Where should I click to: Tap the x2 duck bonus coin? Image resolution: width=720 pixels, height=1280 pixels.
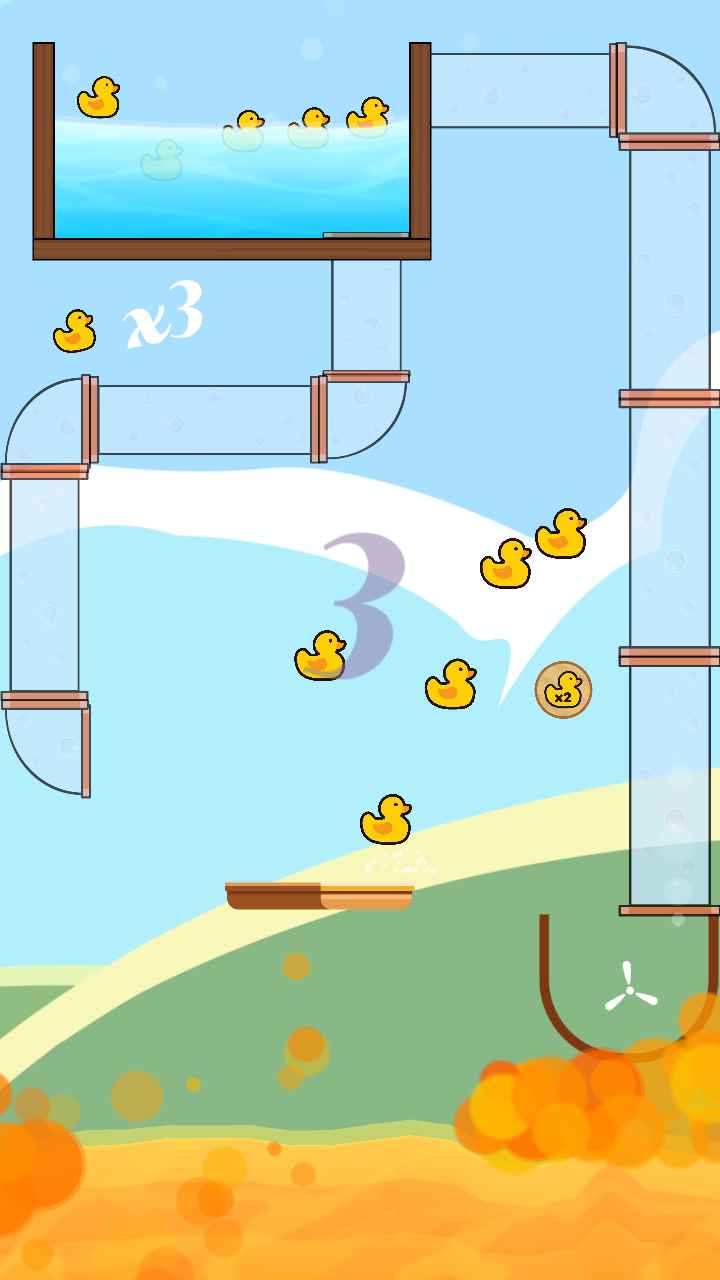(x=563, y=690)
